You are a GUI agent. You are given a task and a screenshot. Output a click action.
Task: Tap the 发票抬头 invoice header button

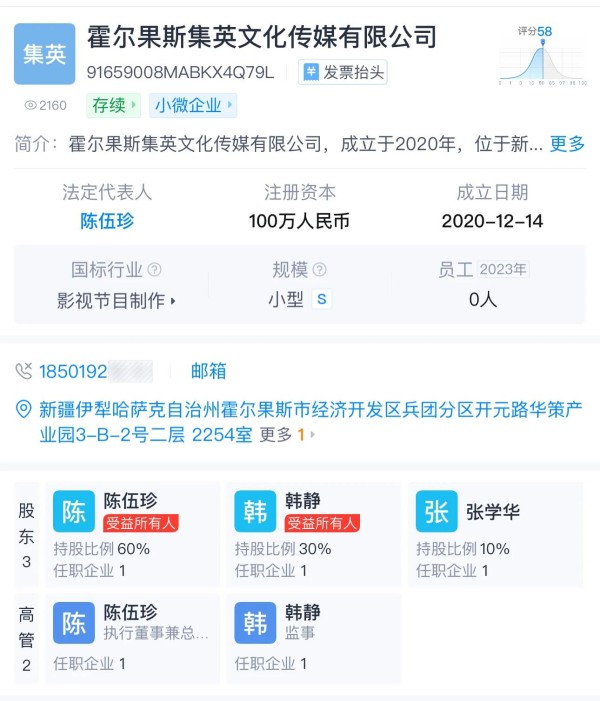click(x=343, y=72)
